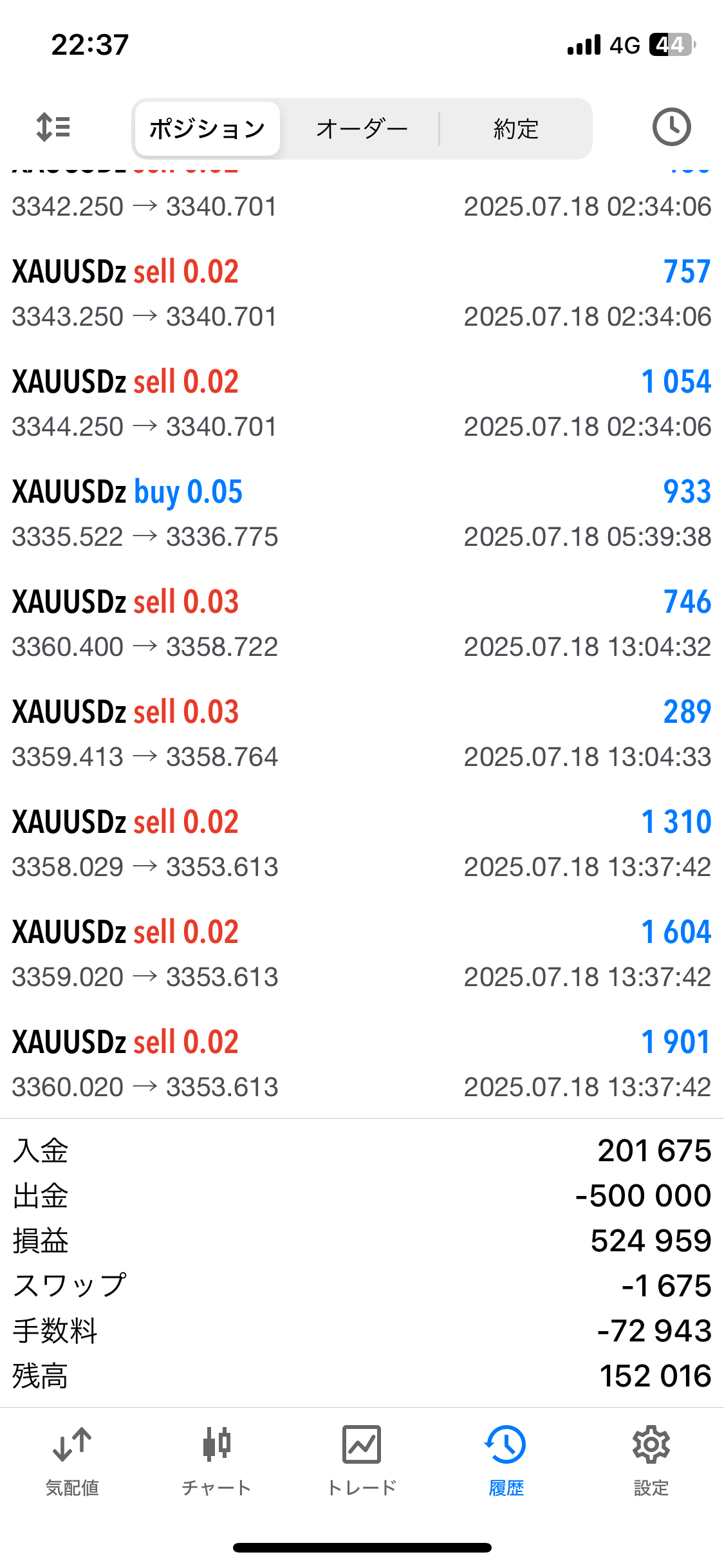Open the sort options icon

point(53,127)
